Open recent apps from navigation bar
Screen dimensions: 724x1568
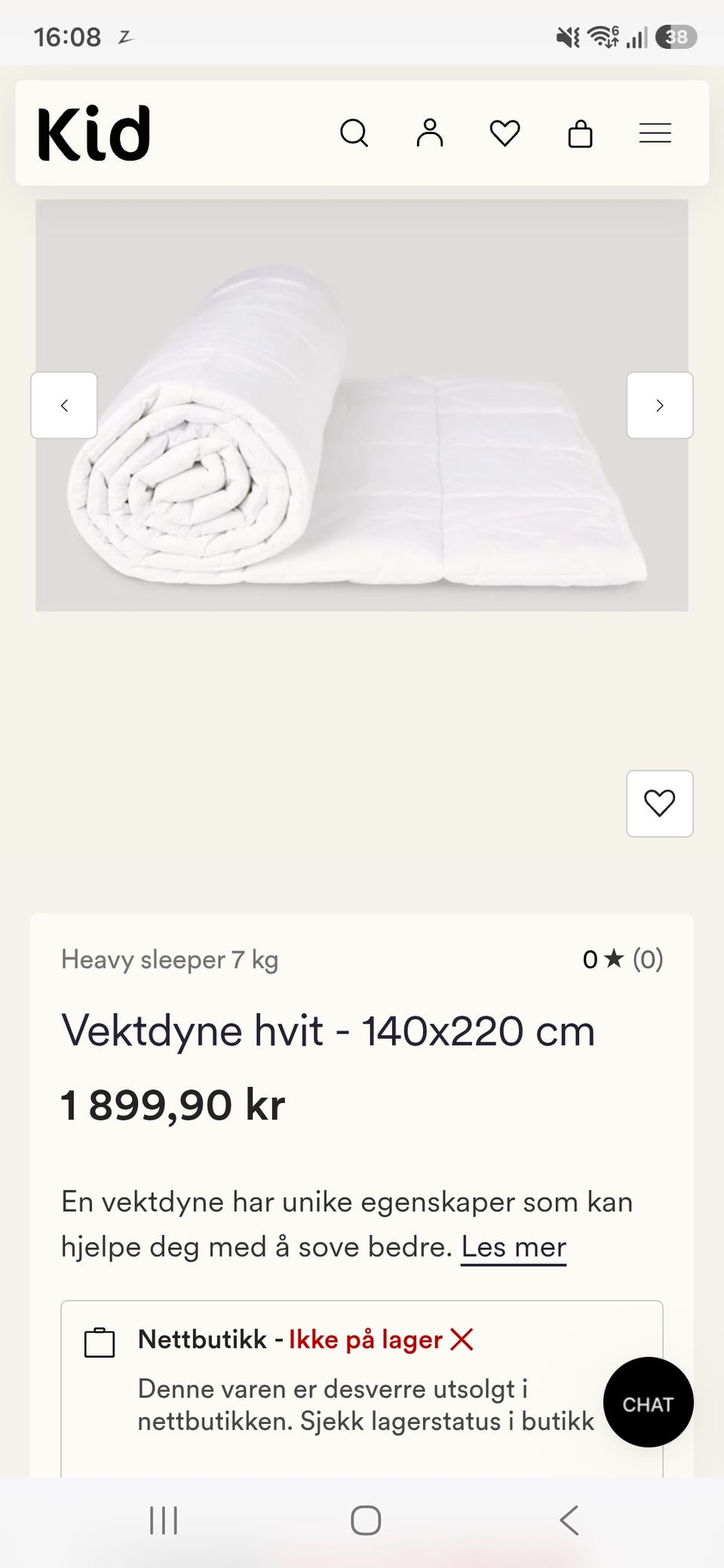pyautogui.click(x=164, y=1521)
